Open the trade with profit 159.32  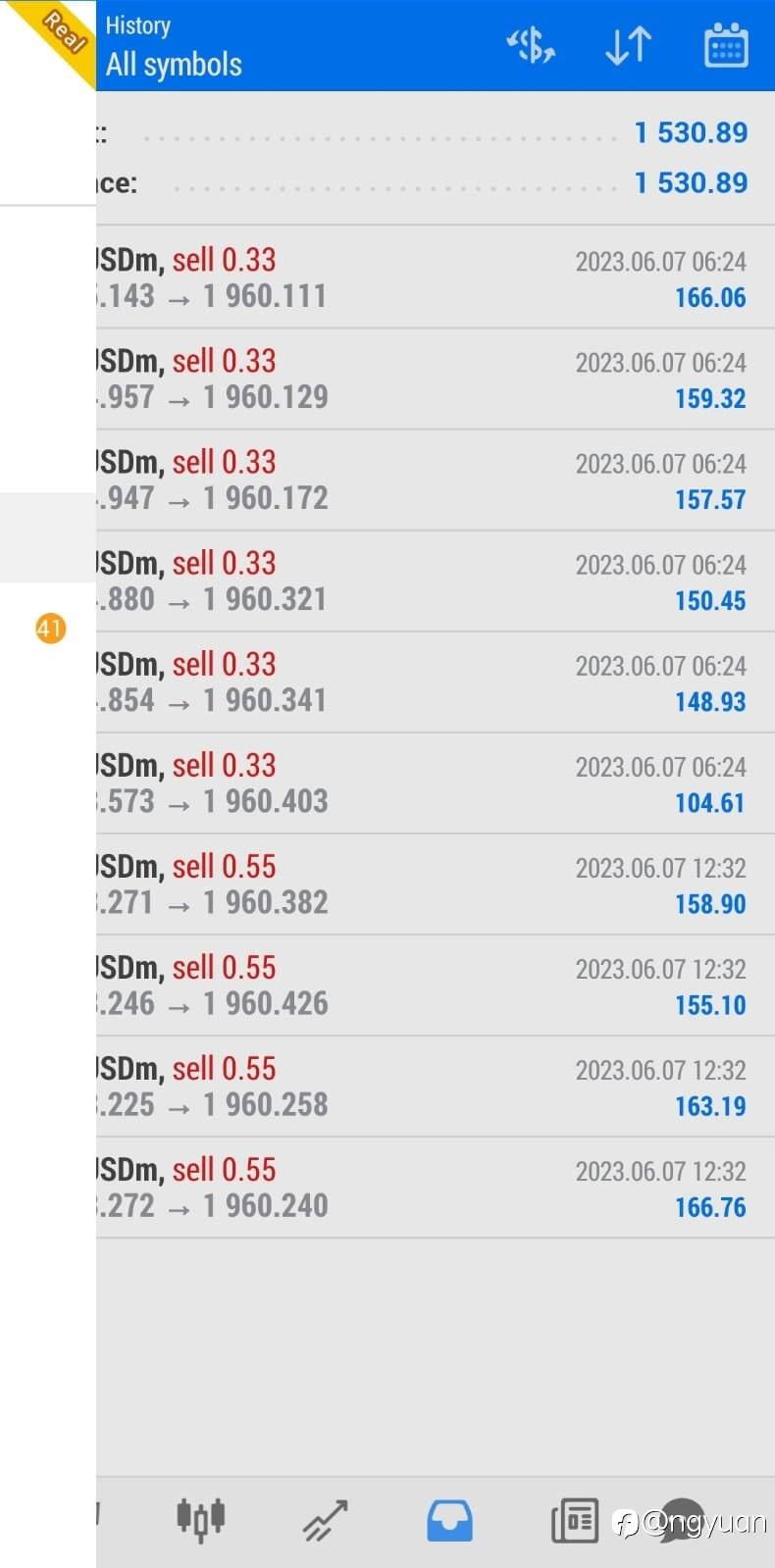(436, 379)
